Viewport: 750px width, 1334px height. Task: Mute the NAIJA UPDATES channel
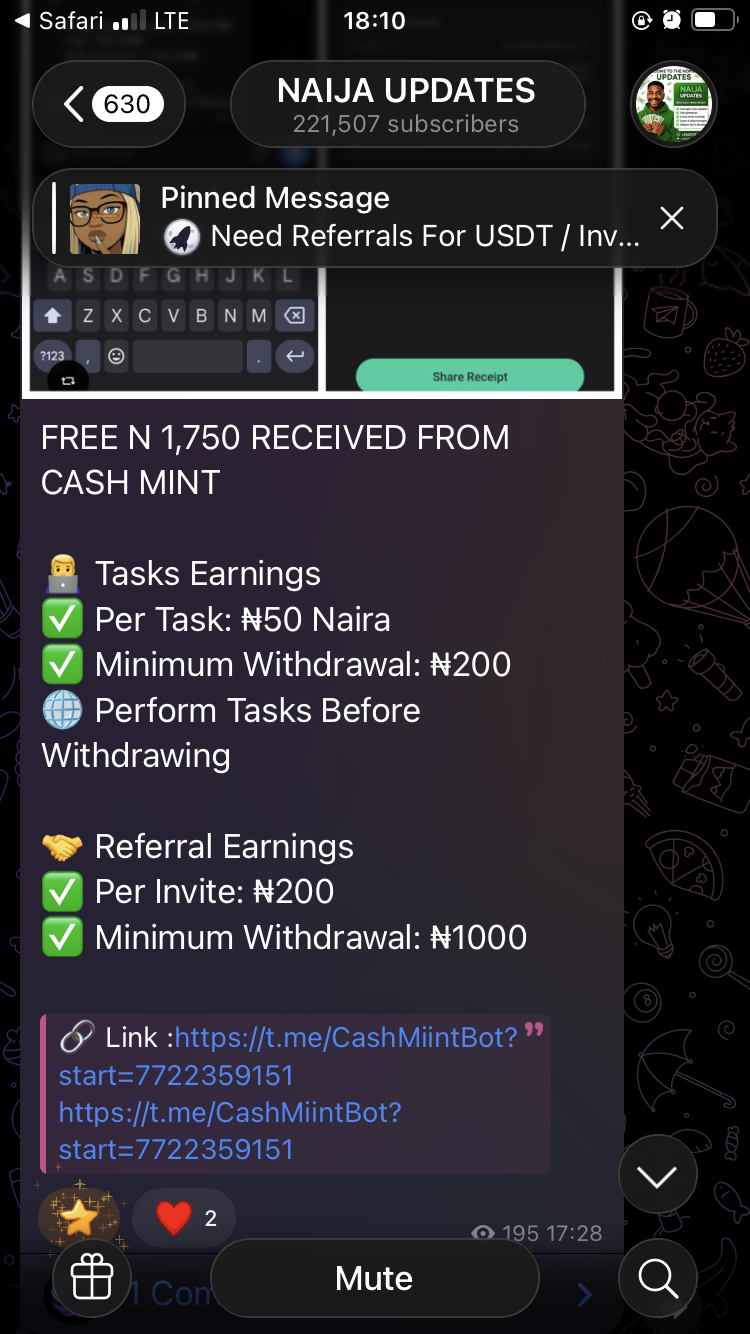[x=374, y=1278]
